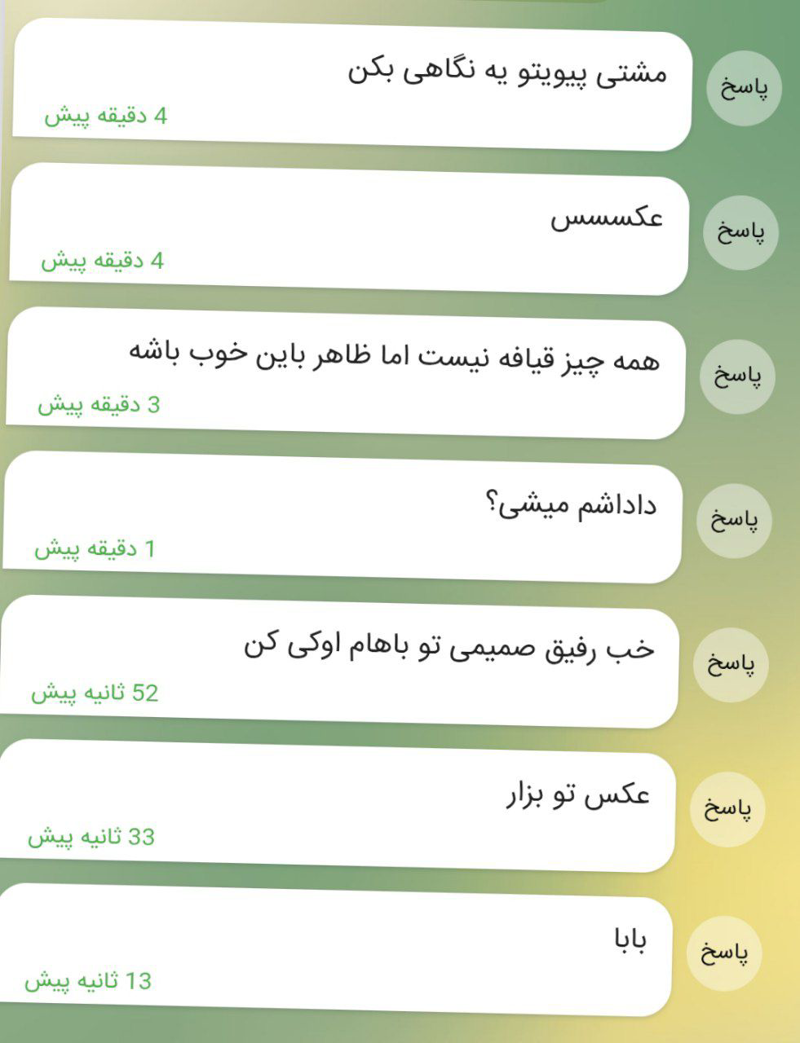Image resolution: width=800 pixels, height=1043 pixels.
Task: Reply to the message عکسسسس
Action: point(741,232)
